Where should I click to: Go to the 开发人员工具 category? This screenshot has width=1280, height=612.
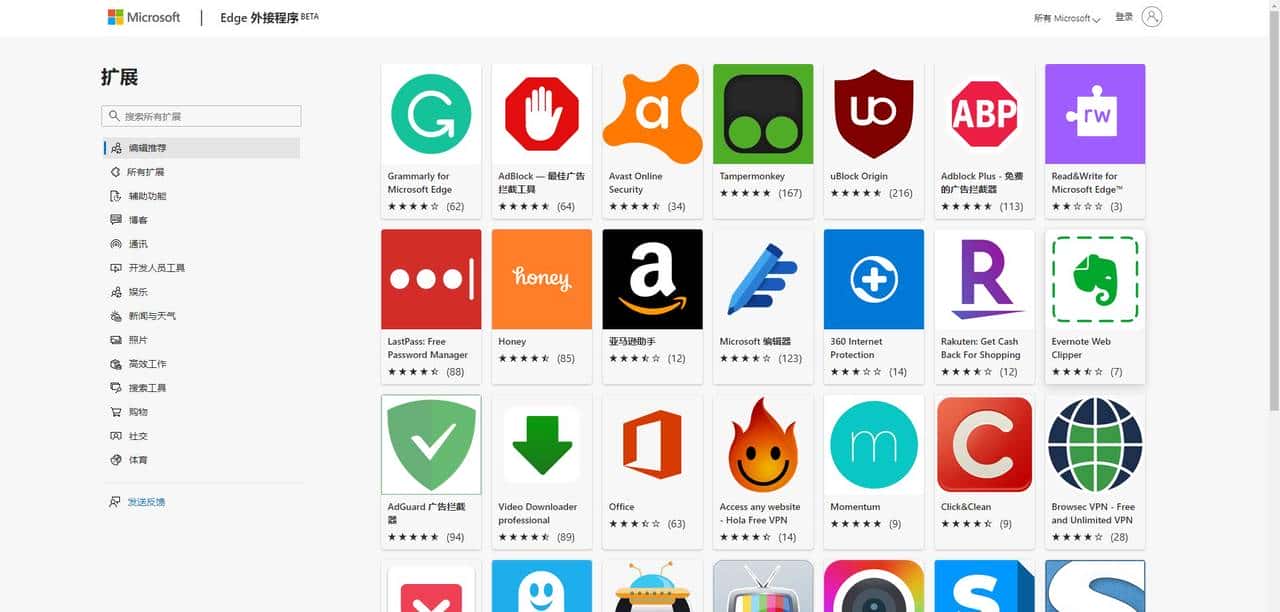[156, 268]
